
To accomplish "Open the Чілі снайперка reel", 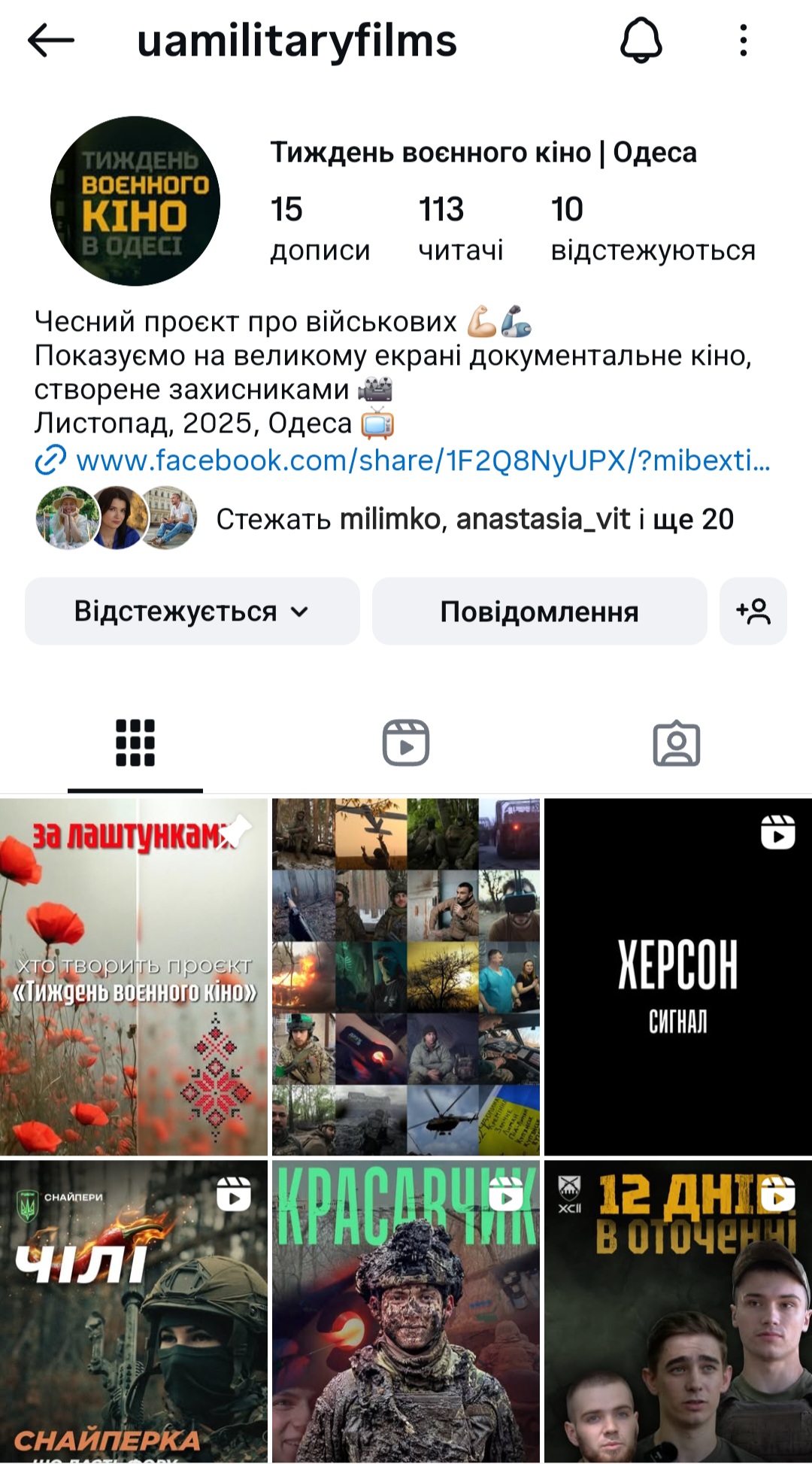I will click(134, 1311).
